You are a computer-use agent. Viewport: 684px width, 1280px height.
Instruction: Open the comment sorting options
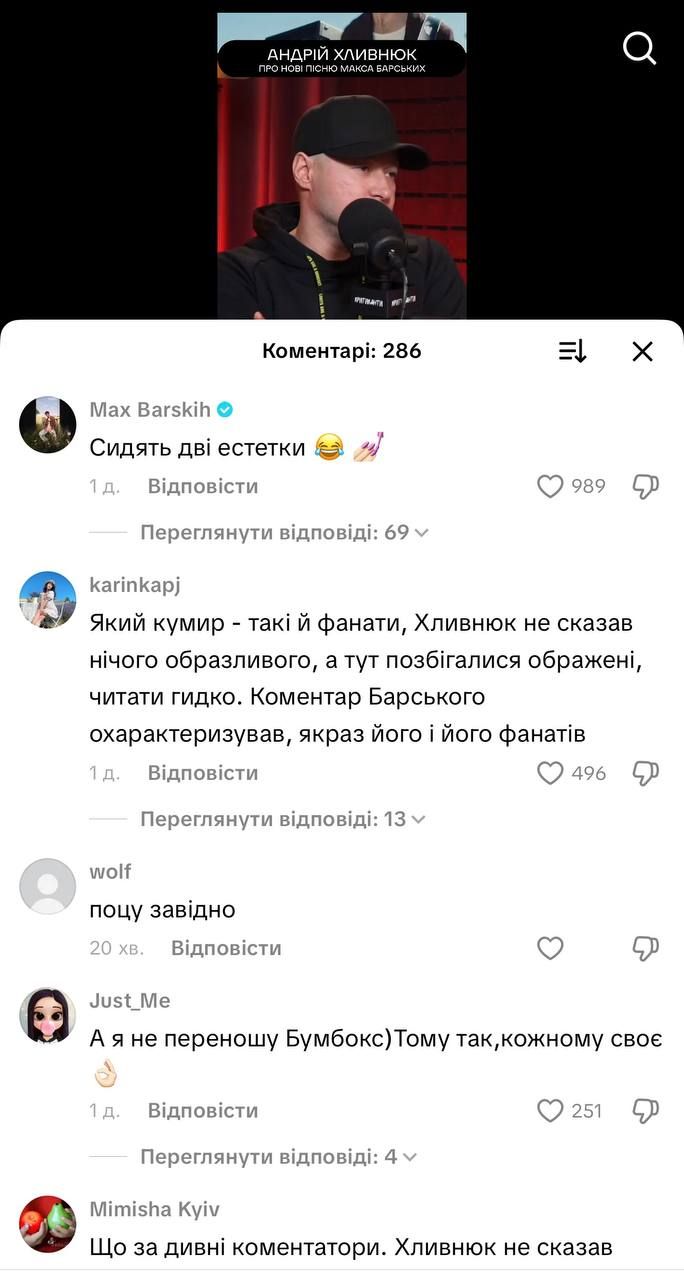click(x=572, y=351)
